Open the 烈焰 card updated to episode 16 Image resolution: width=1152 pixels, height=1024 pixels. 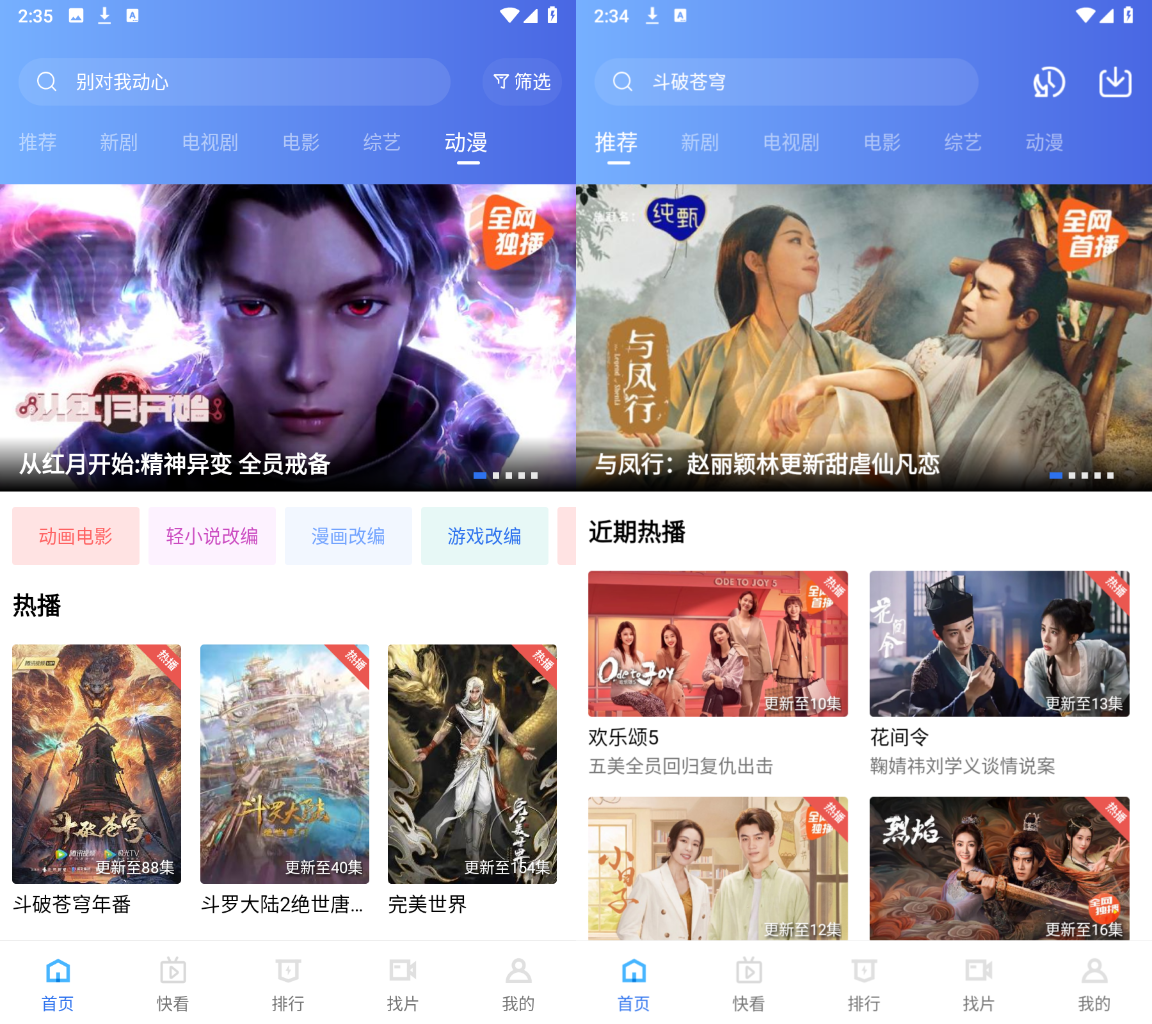click(999, 868)
